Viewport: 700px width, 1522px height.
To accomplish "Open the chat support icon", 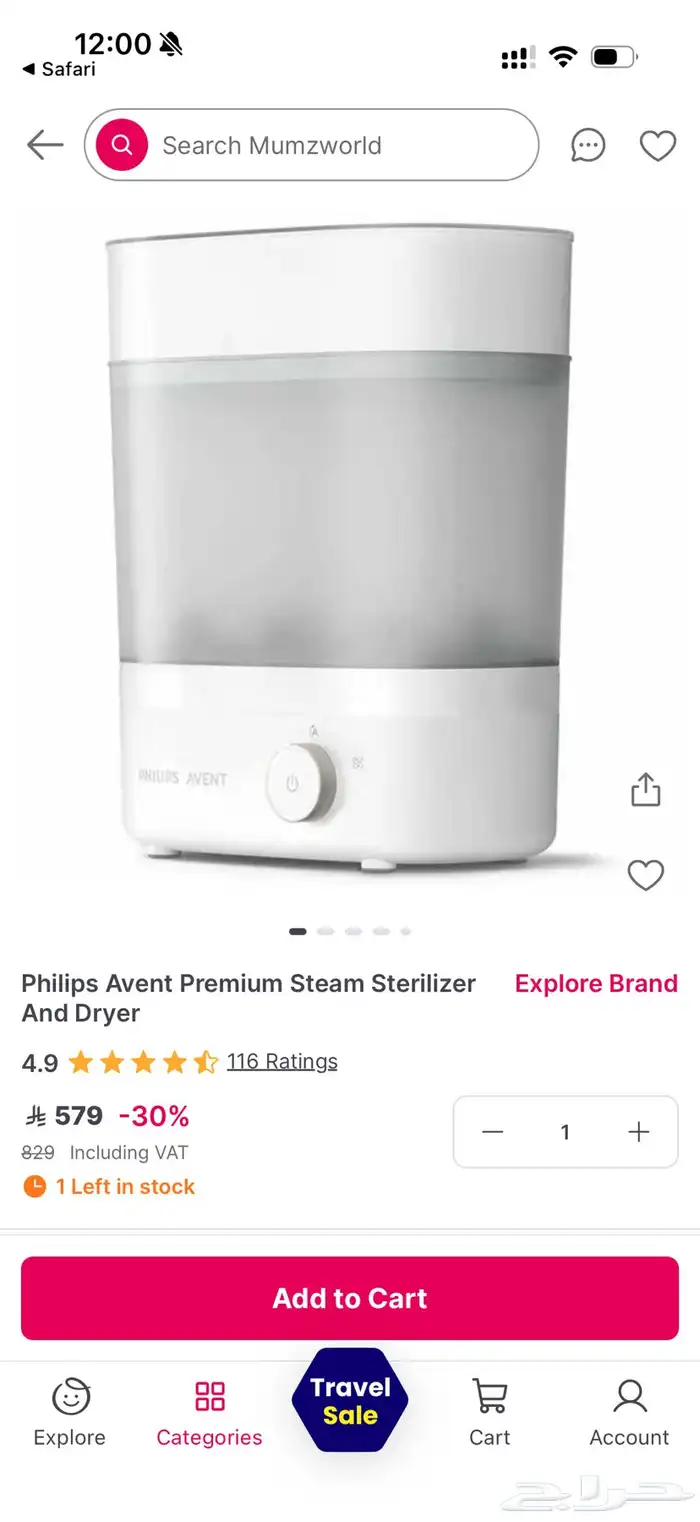I will pyautogui.click(x=588, y=146).
